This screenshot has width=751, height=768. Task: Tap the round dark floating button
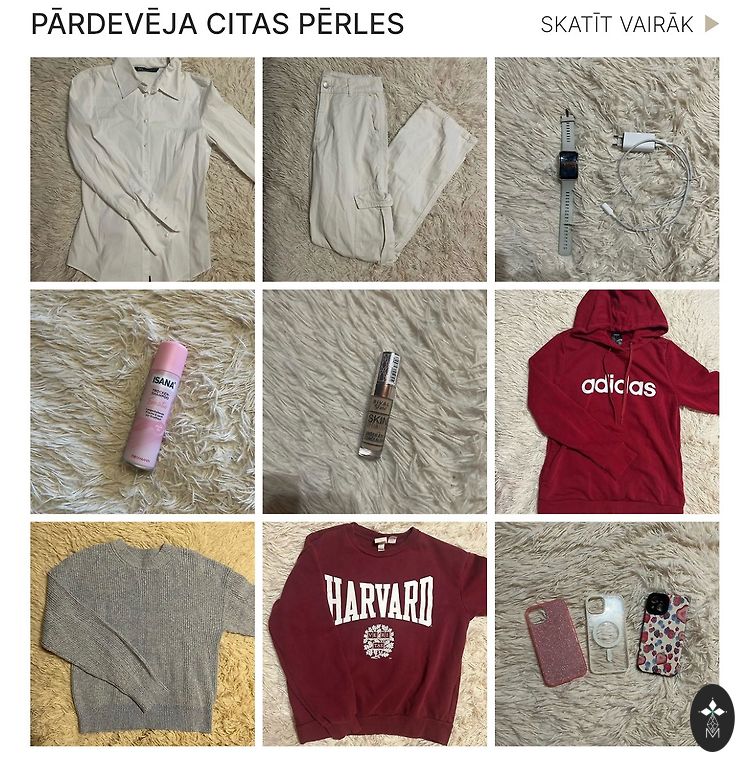point(712,717)
